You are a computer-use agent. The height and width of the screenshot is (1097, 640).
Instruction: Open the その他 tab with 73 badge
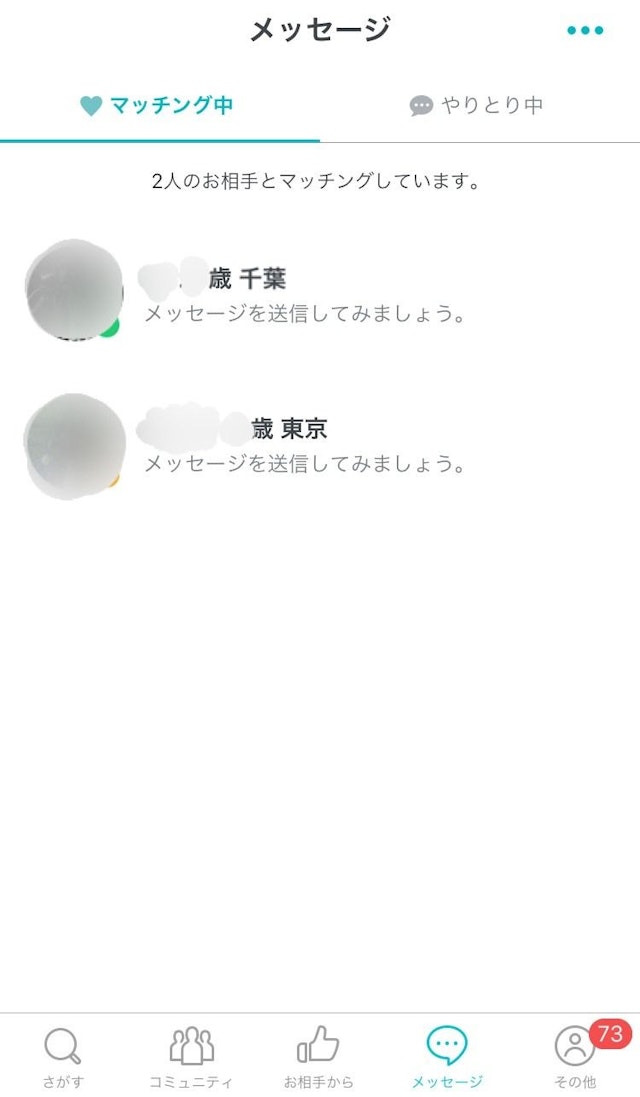point(575,1057)
